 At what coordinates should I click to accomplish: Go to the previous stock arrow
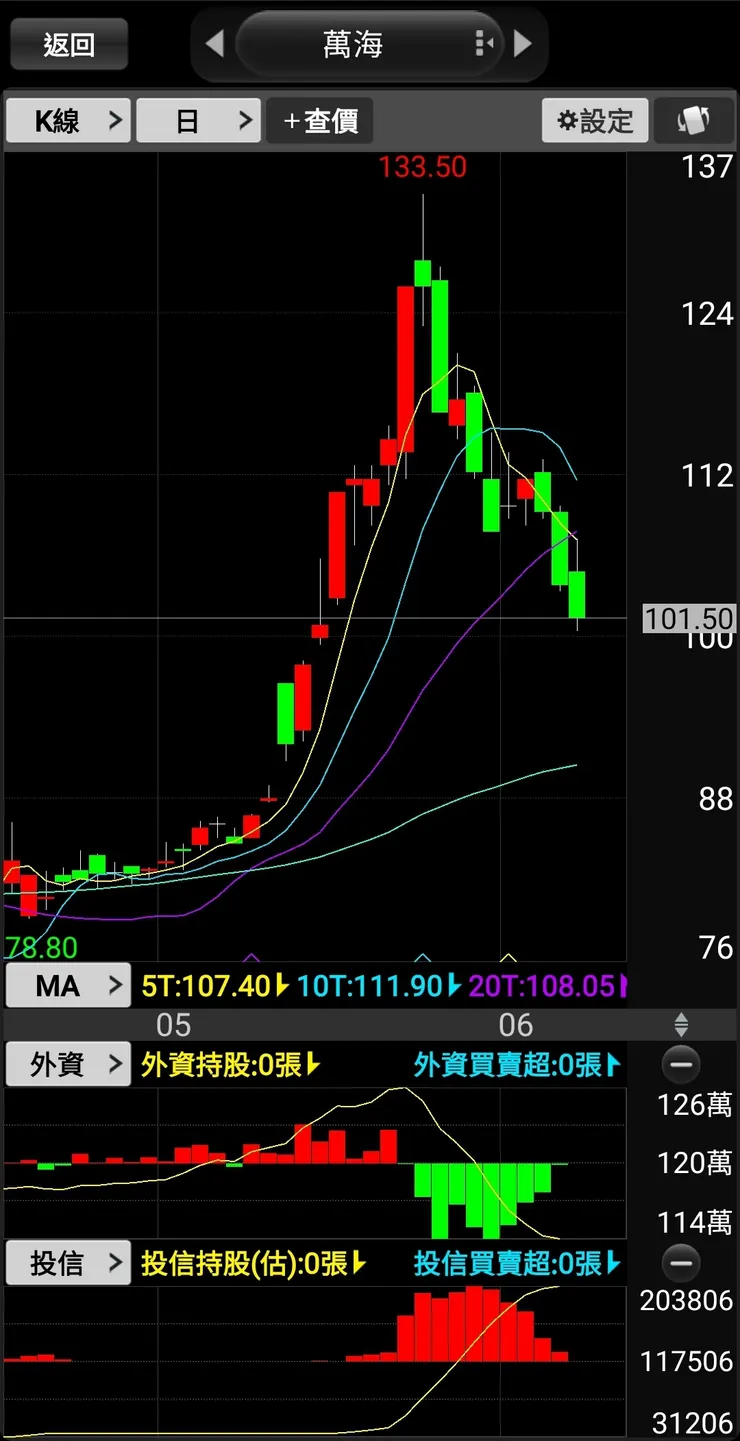coord(214,44)
